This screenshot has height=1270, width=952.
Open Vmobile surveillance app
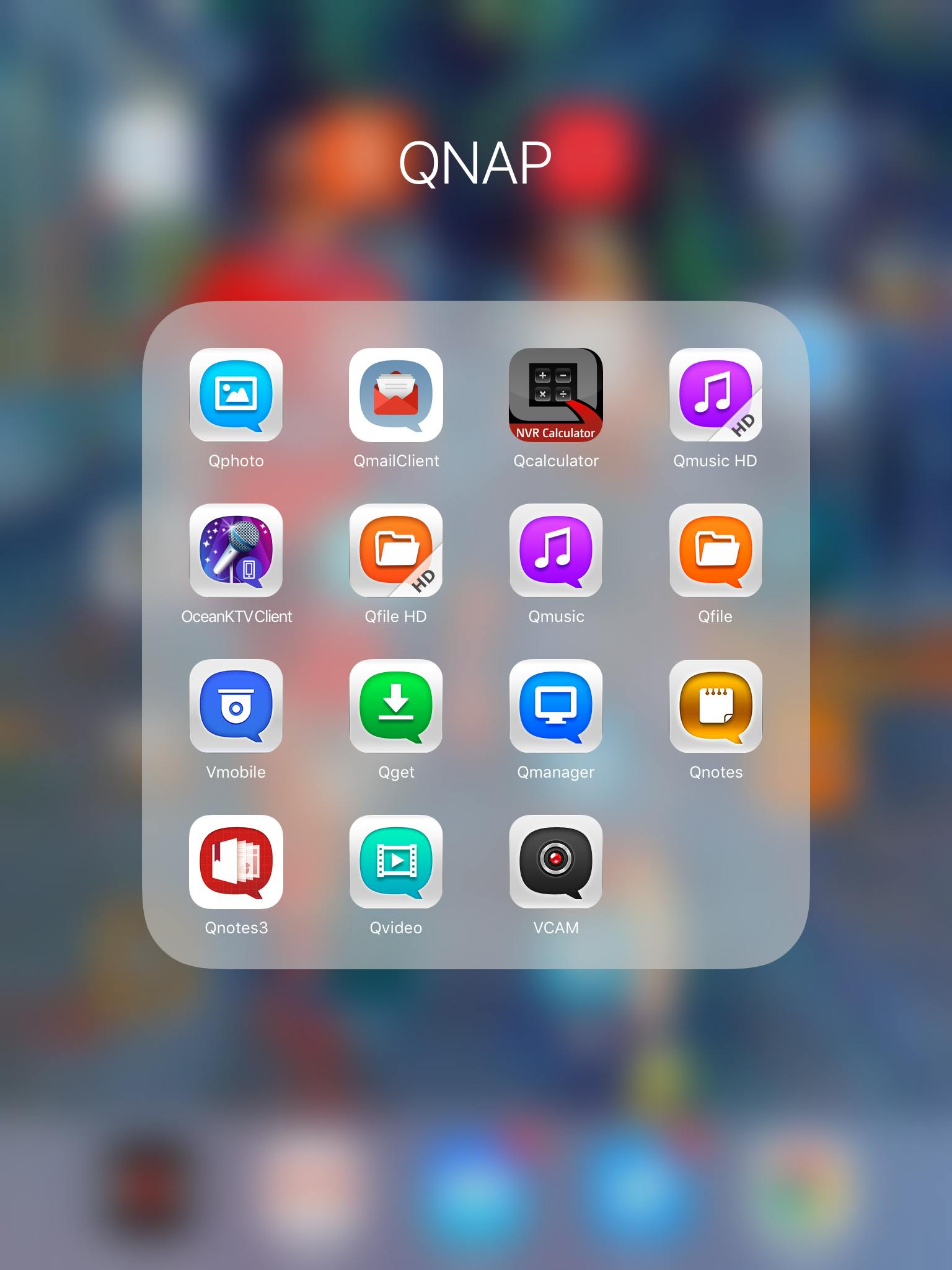tap(236, 706)
